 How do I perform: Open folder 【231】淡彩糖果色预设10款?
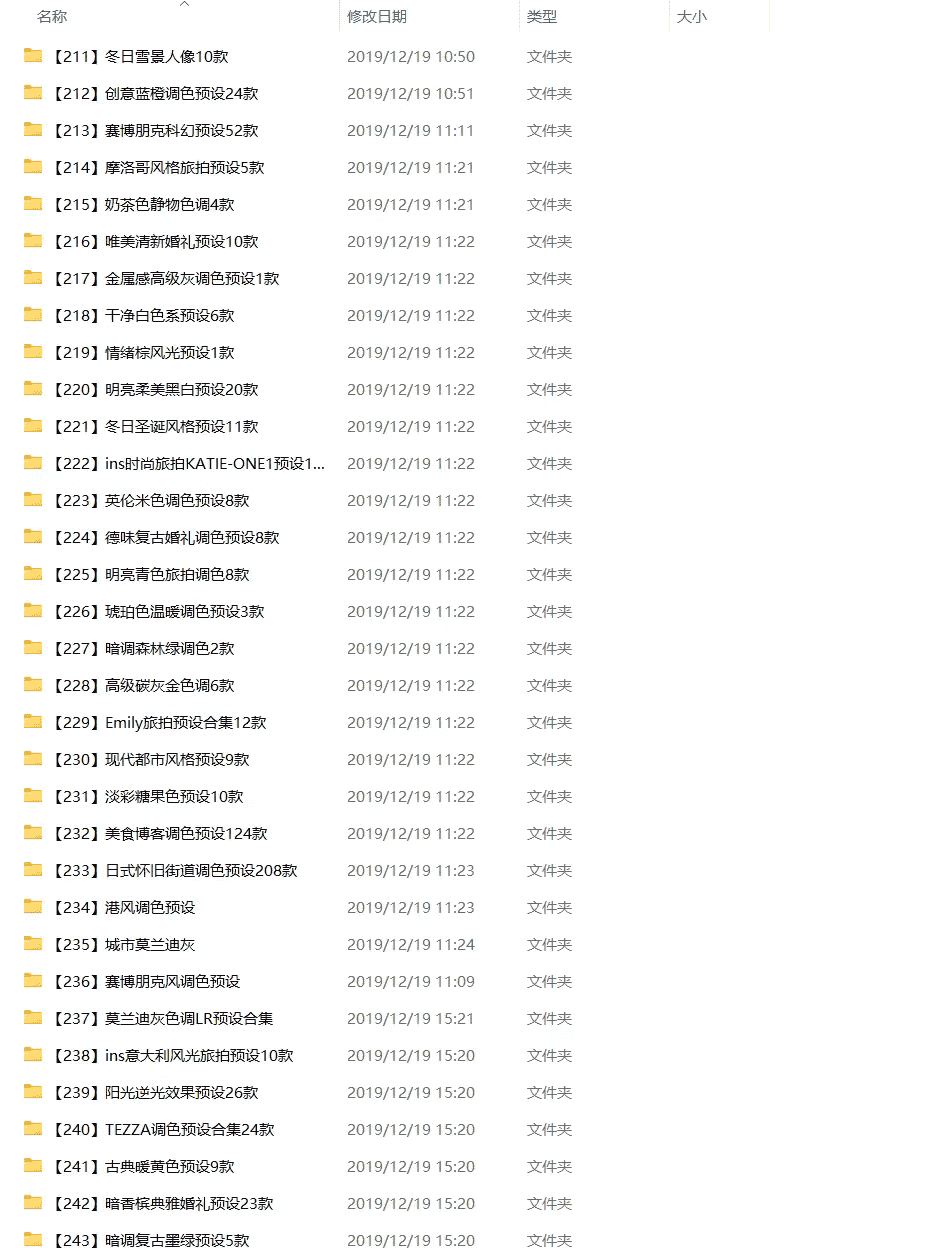click(x=147, y=797)
